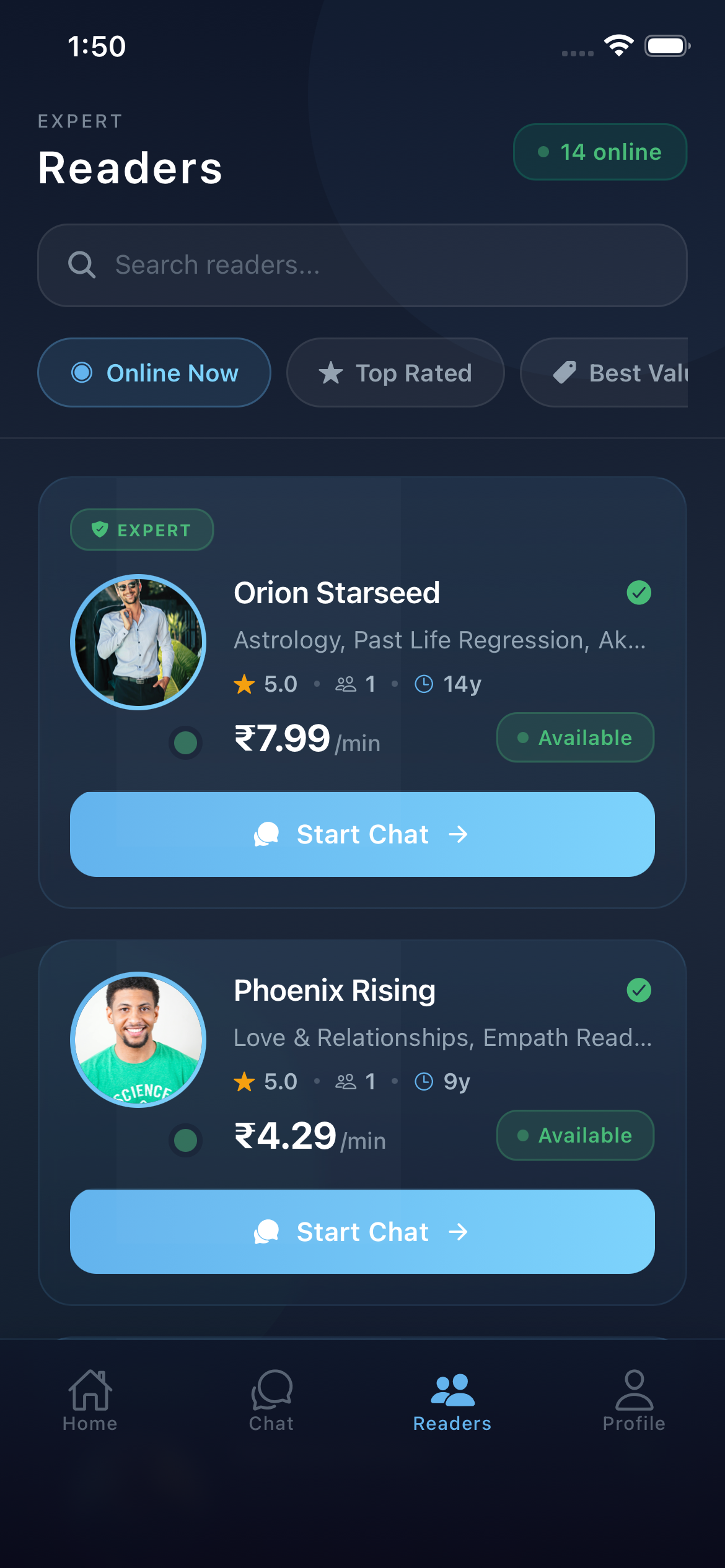Screen dimensions: 725x1568
Task: Select the Online Now filter chip
Action: point(154,373)
